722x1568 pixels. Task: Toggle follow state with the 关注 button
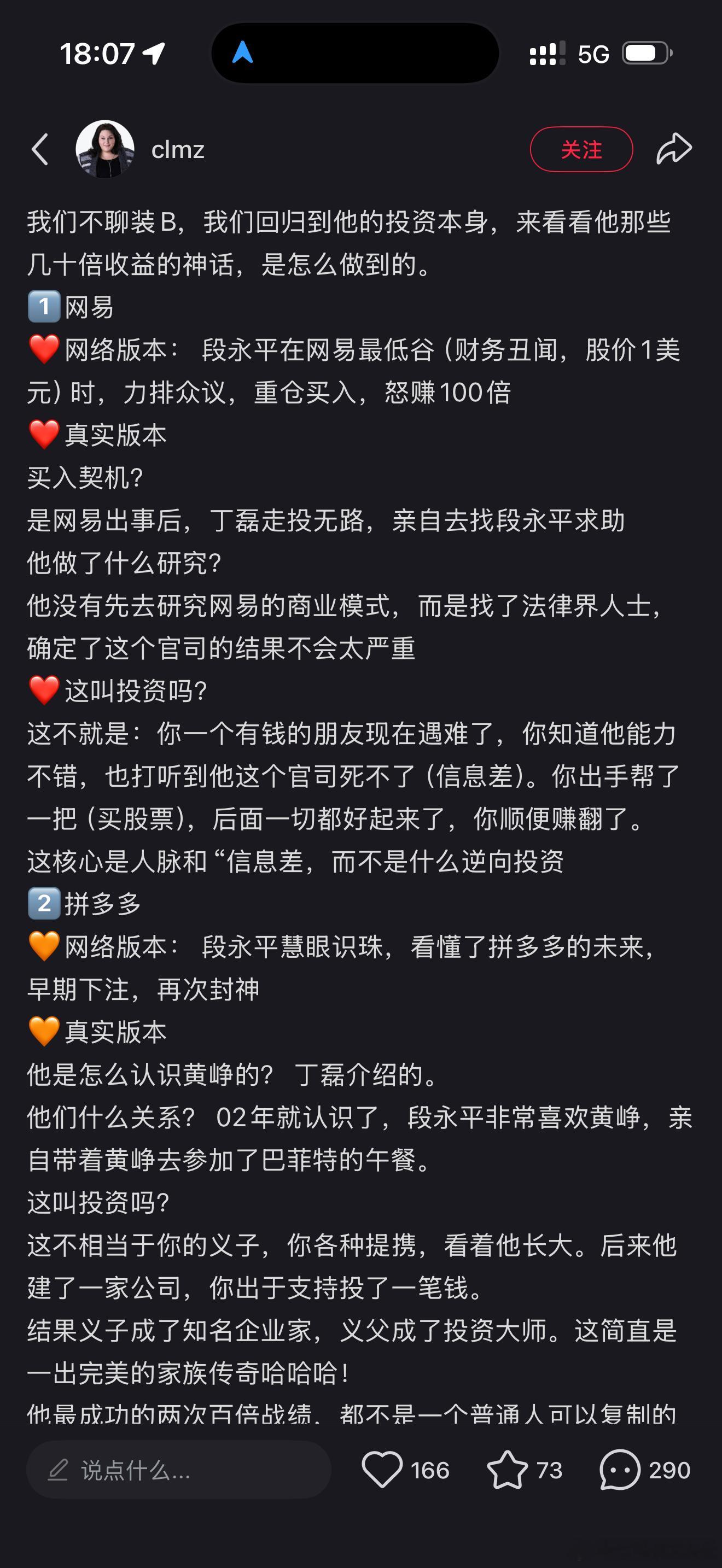pyautogui.click(x=582, y=149)
